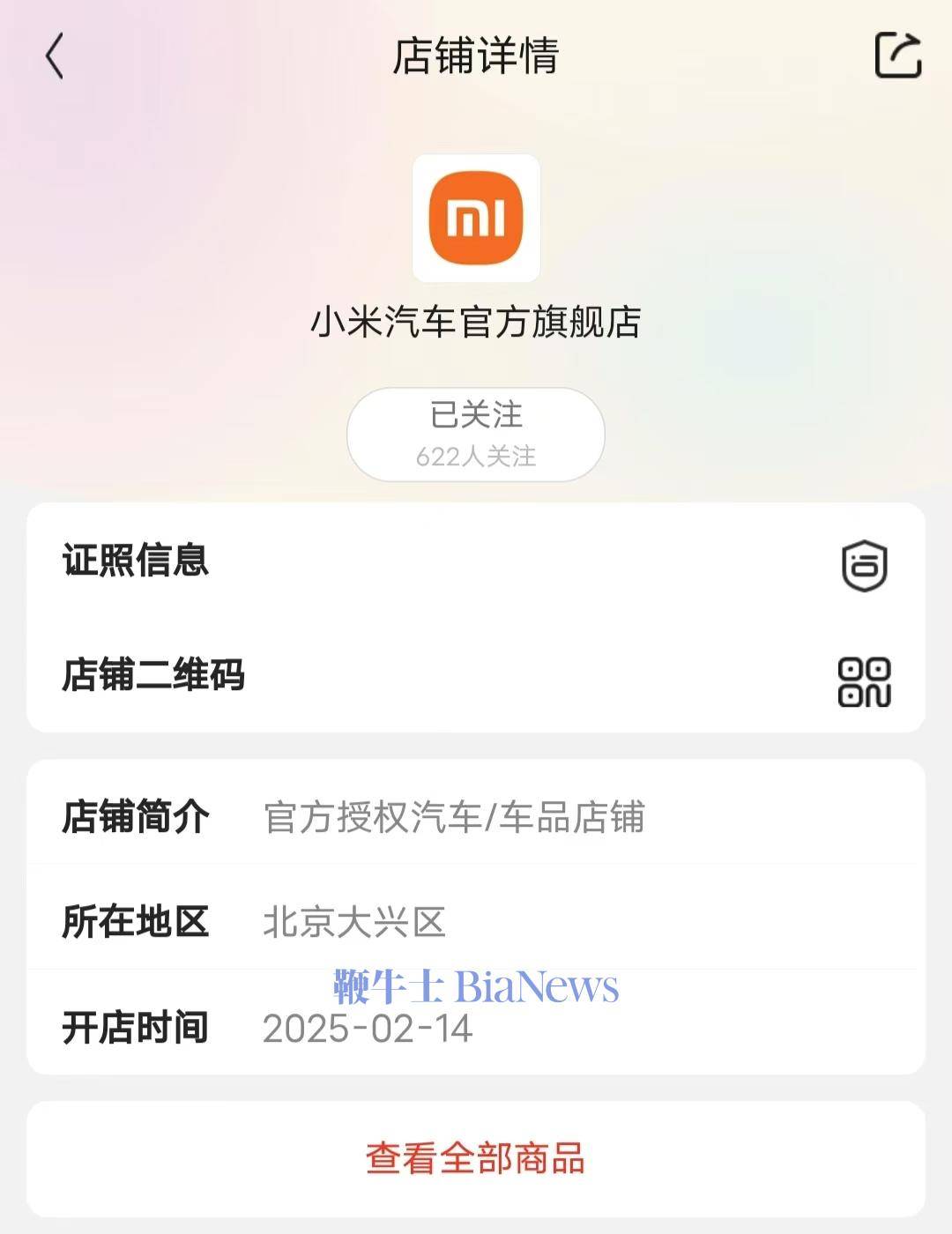Go back from store details

(x=55, y=56)
